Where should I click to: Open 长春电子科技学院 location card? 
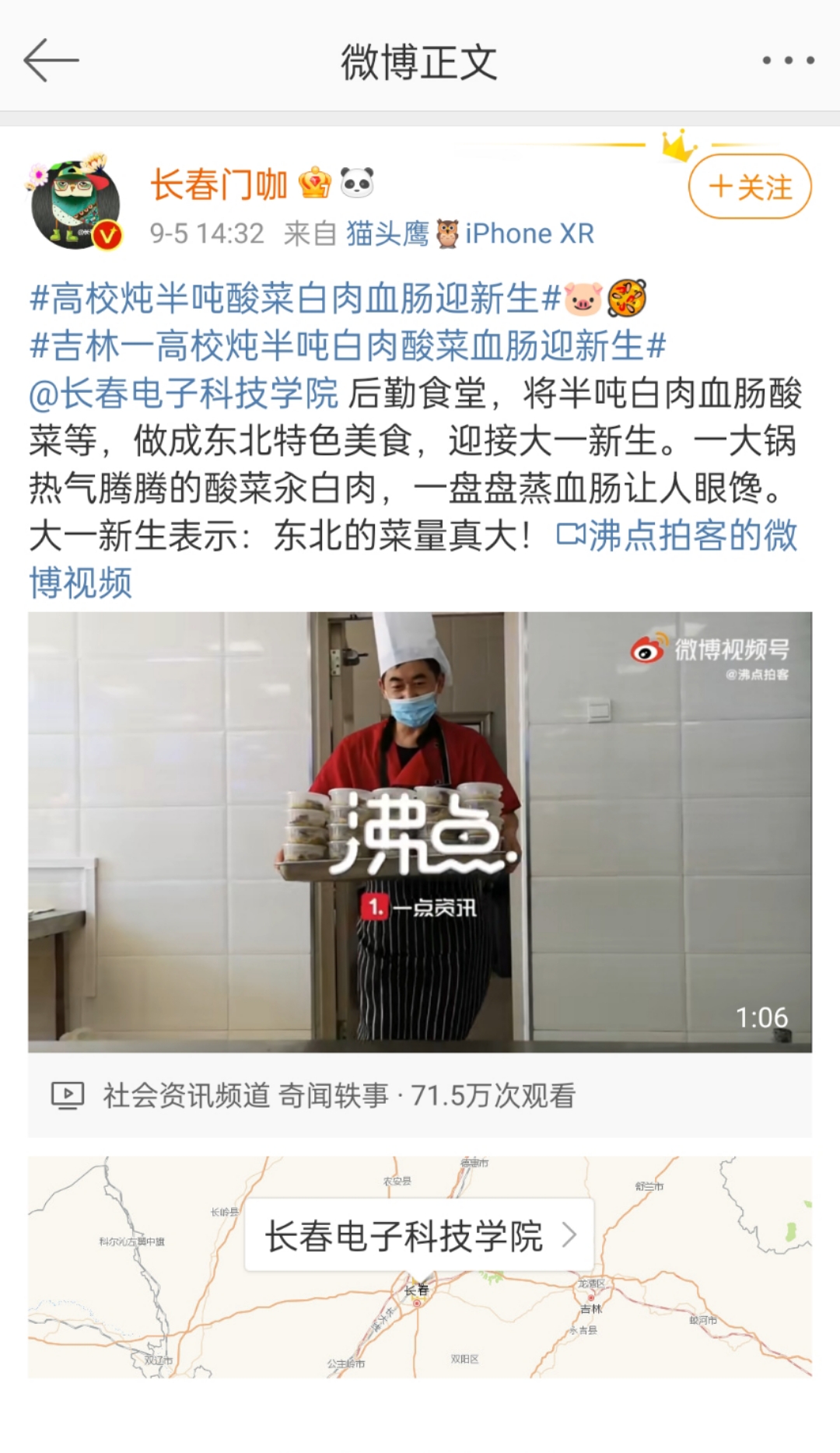[419, 1235]
